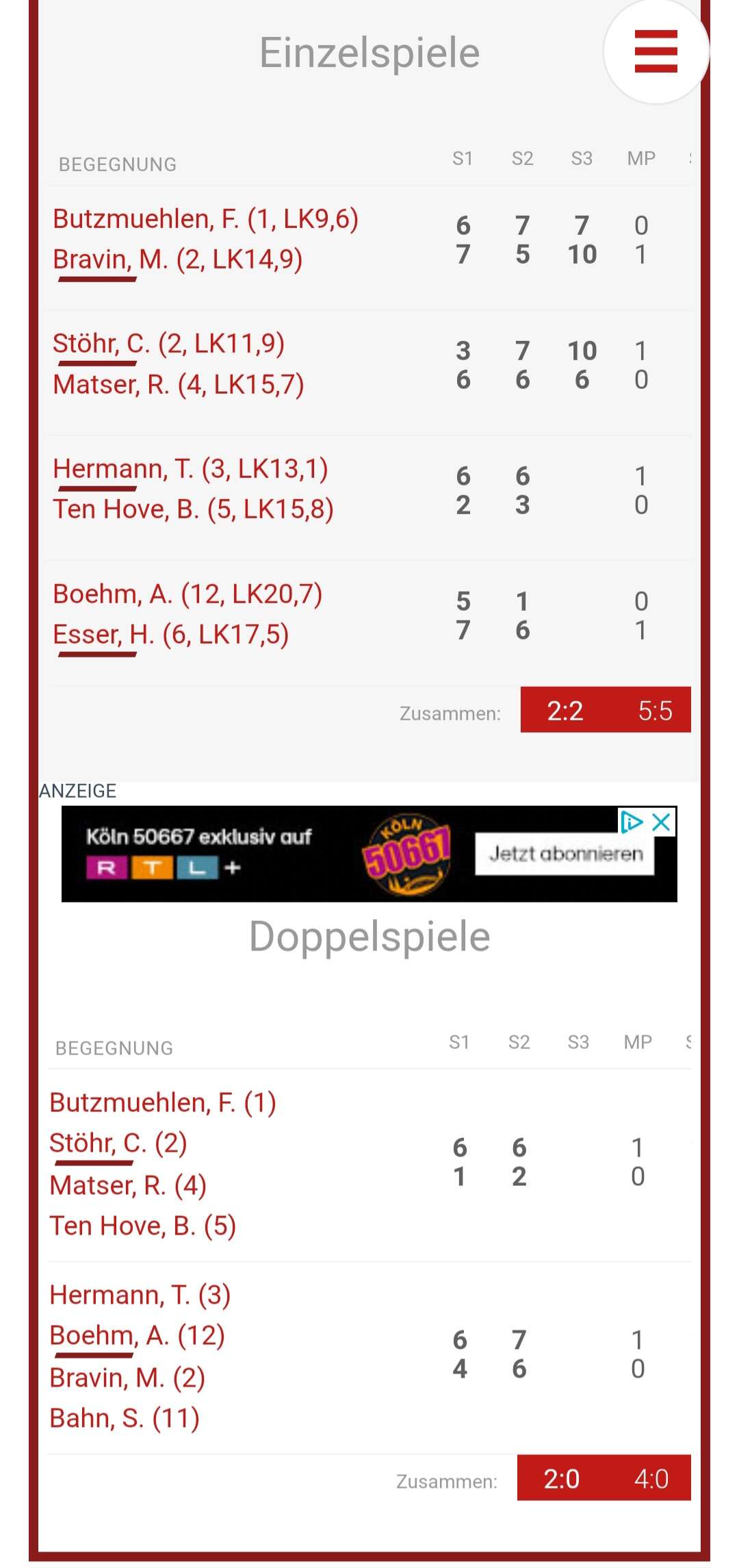Select Stöhr, C. (2) in the doubles table

[118, 1143]
